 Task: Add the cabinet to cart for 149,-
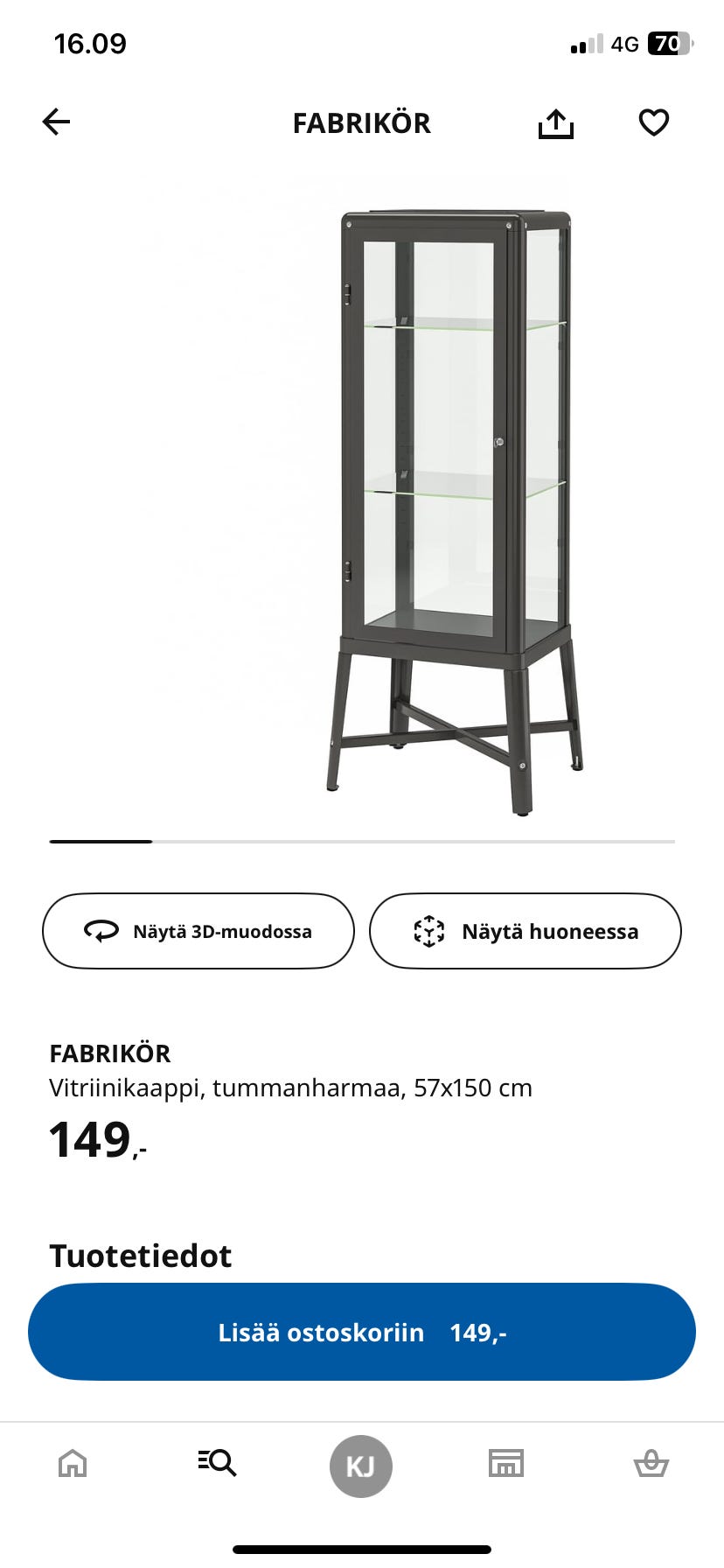pyautogui.click(x=361, y=1331)
